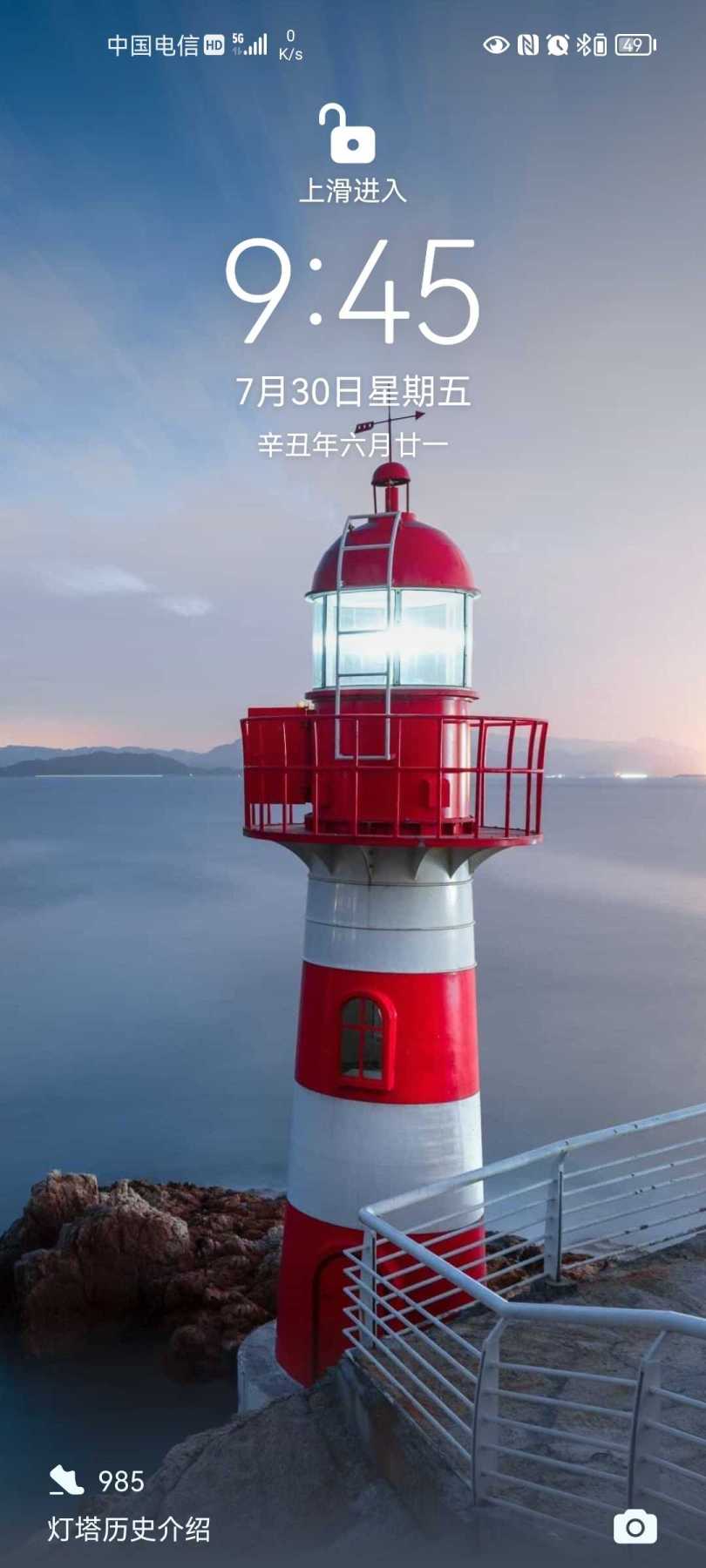Open the camera shortcut icon

pyautogui.click(x=635, y=1525)
